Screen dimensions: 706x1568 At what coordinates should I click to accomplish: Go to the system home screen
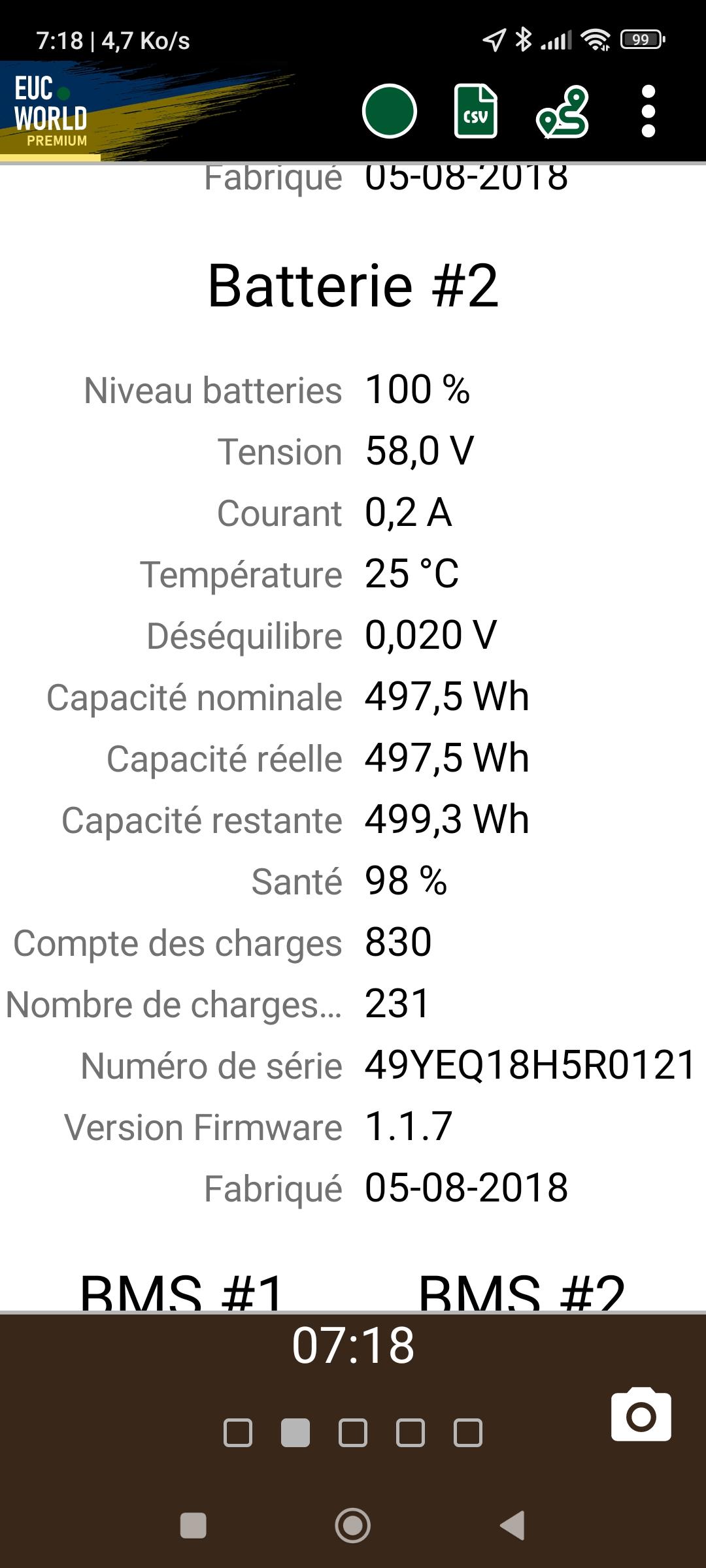[353, 1526]
